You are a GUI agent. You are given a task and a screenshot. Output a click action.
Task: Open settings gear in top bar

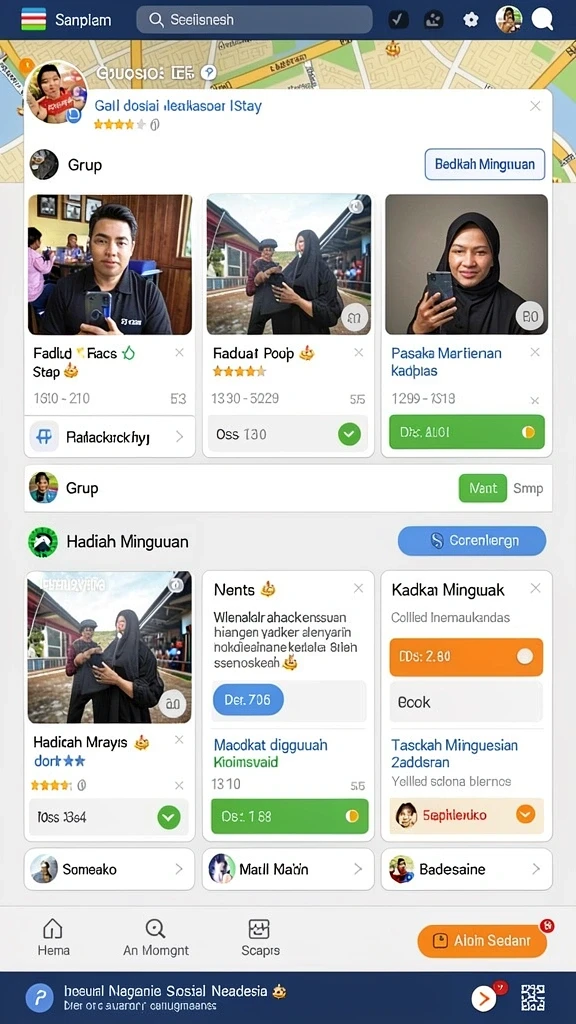(471, 20)
